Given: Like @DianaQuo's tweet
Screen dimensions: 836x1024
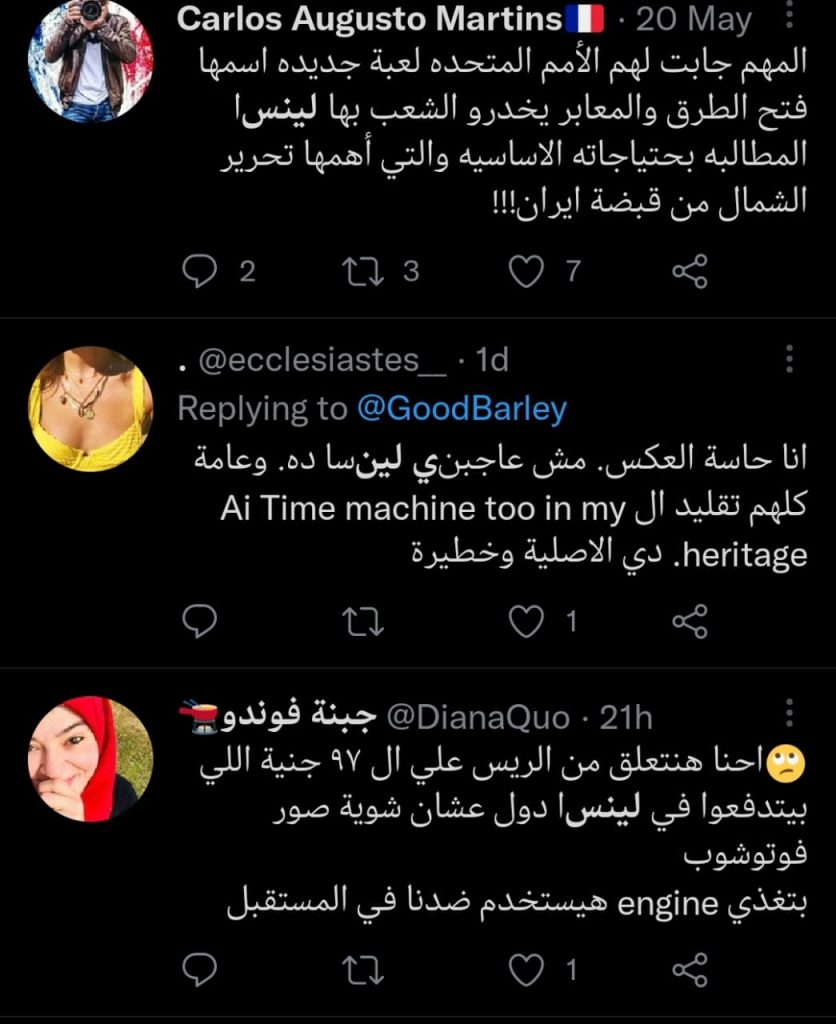Looking at the screenshot, I should [526, 969].
